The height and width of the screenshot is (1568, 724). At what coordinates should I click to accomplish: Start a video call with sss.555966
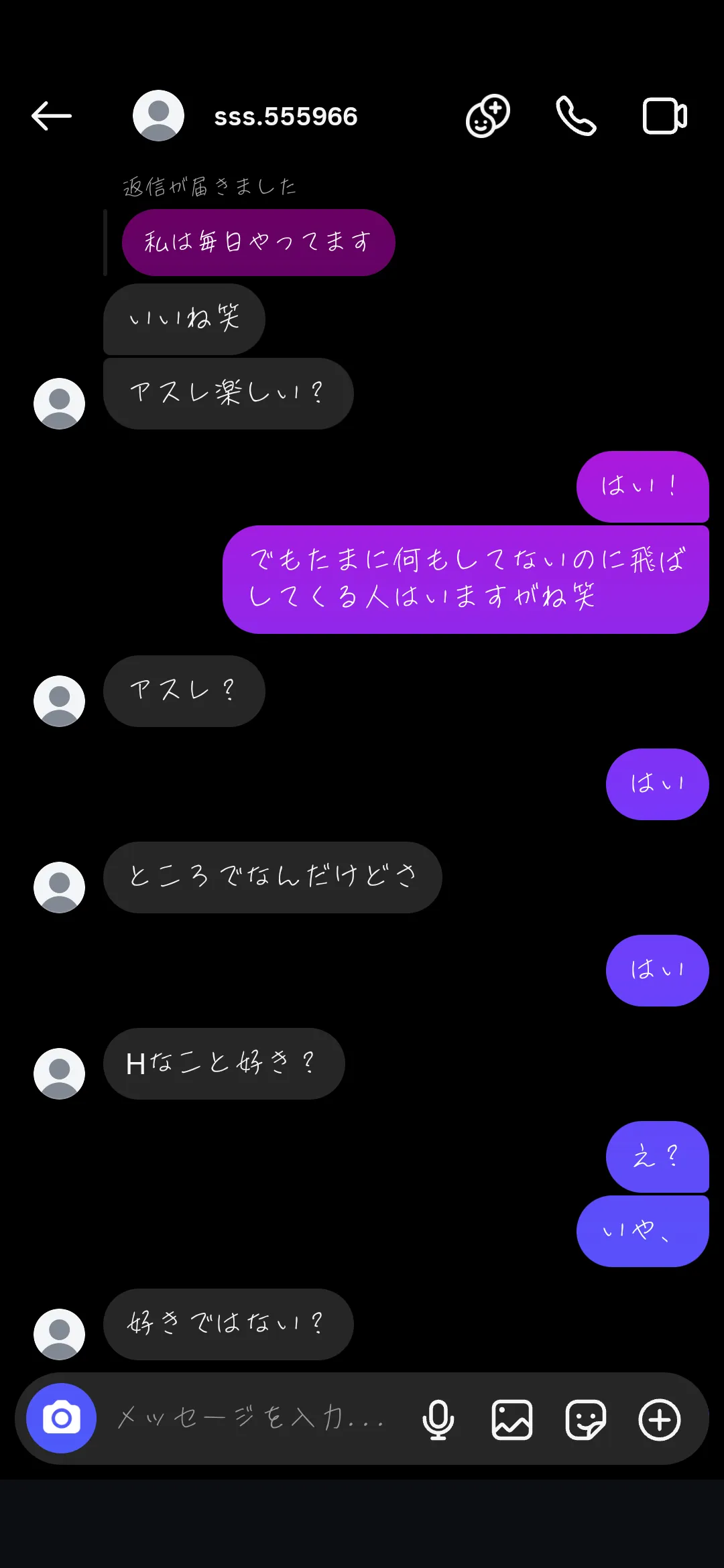pyautogui.click(x=664, y=116)
